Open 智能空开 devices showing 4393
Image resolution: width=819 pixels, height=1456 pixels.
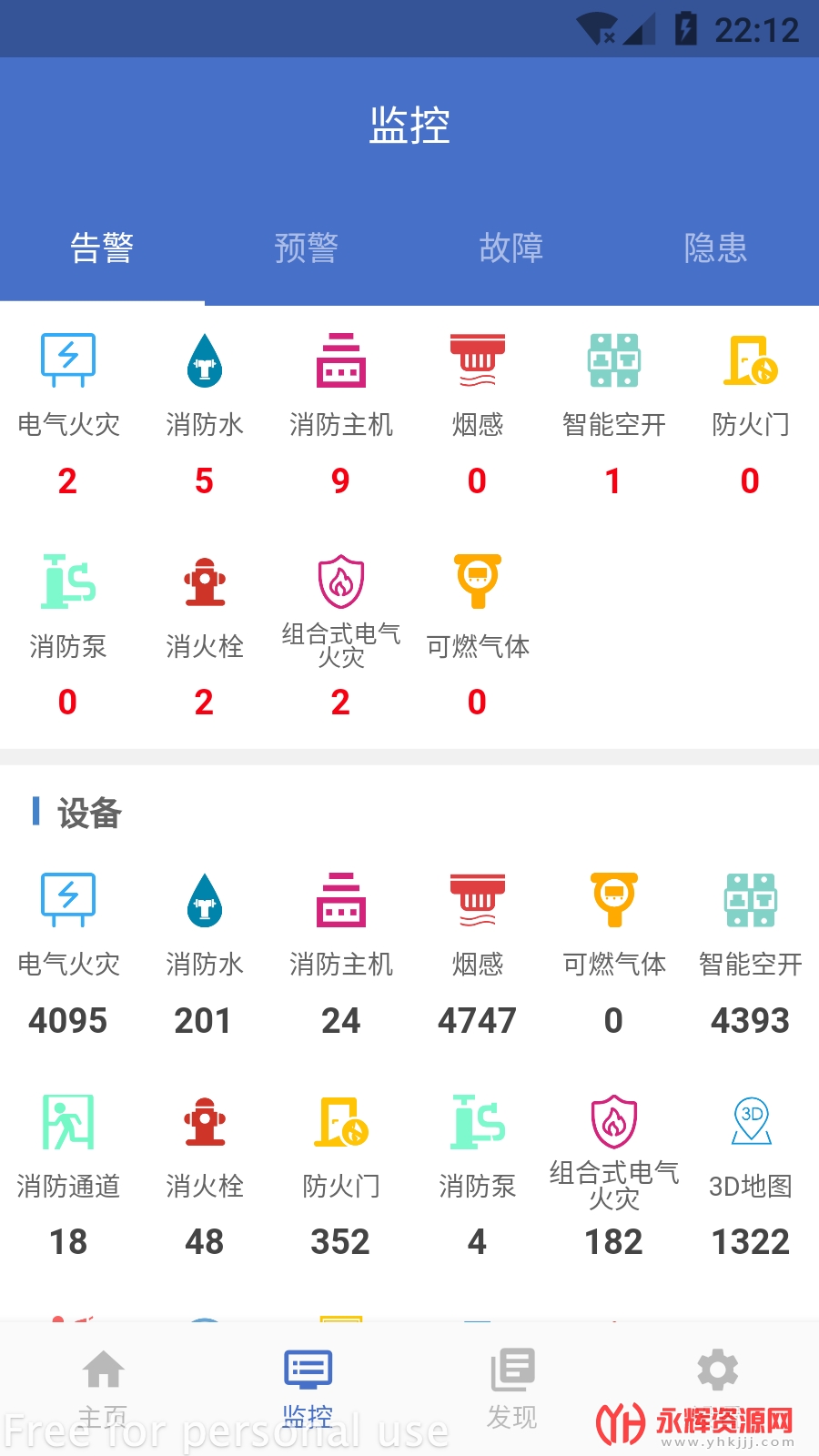click(751, 954)
